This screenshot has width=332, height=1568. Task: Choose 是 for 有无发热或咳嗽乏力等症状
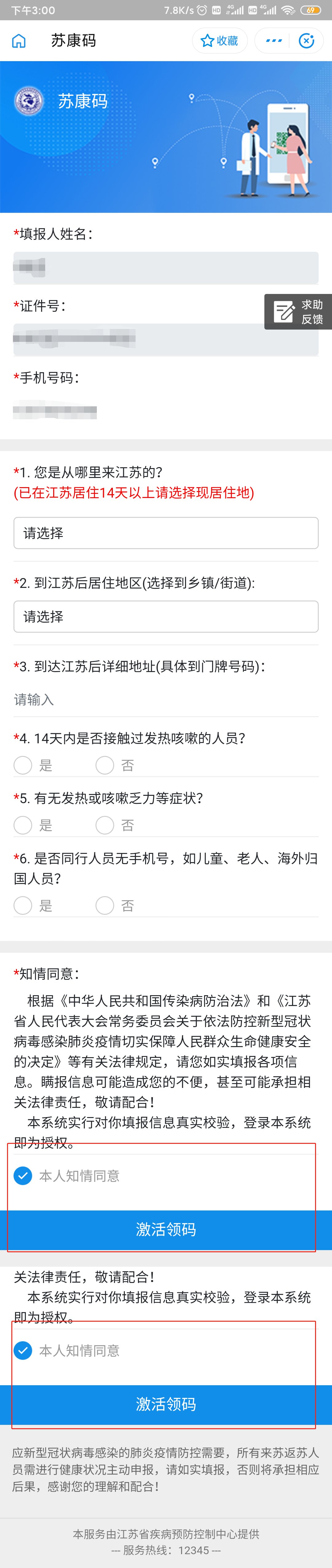pyautogui.click(x=23, y=825)
